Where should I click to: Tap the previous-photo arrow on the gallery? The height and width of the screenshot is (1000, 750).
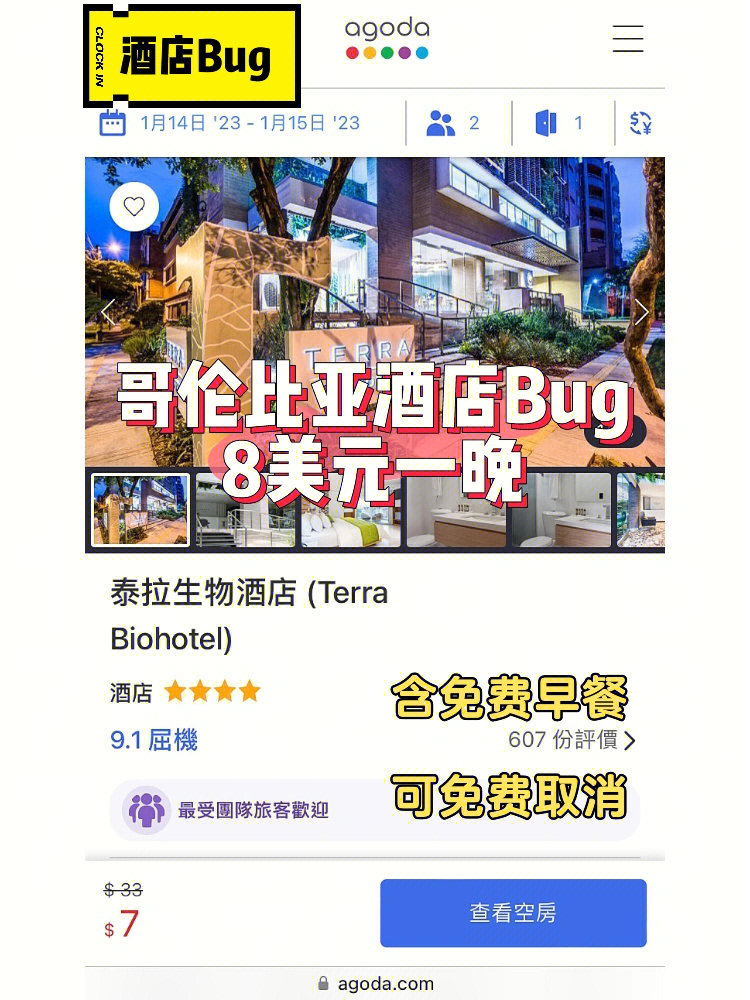106,312
